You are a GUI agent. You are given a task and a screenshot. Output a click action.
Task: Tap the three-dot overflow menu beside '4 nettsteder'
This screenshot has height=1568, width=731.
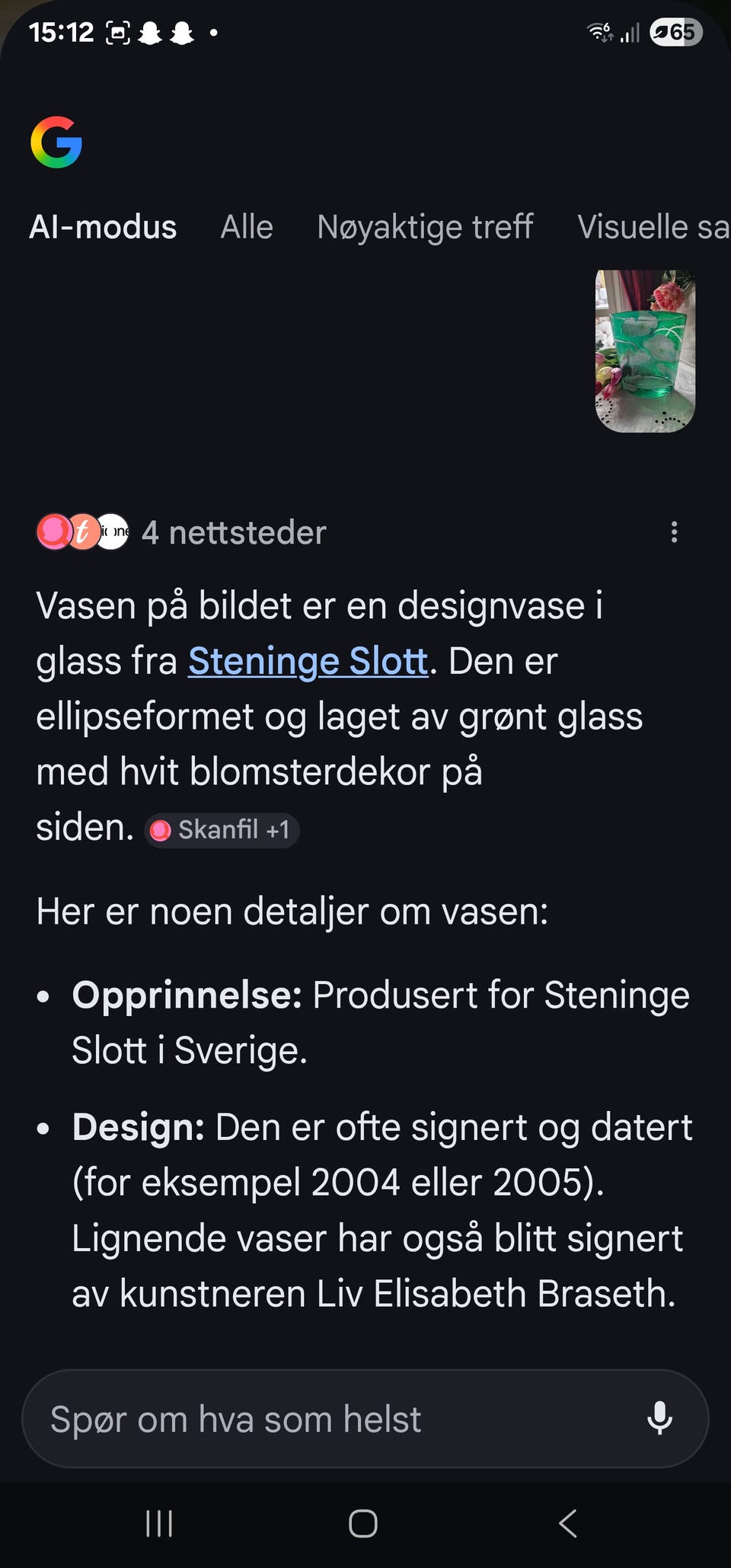tap(673, 532)
